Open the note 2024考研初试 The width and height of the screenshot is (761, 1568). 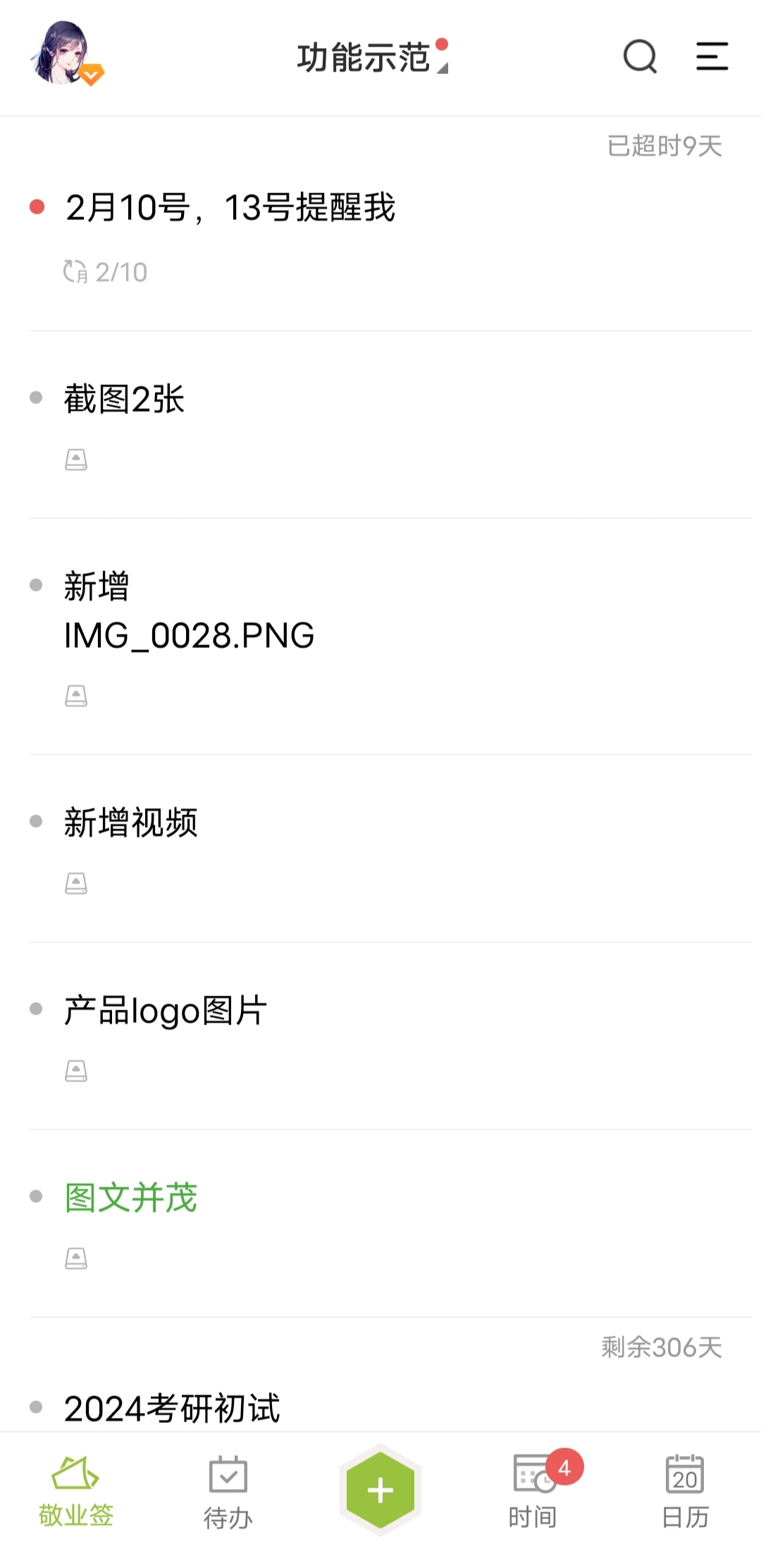click(x=173, y=1408)
